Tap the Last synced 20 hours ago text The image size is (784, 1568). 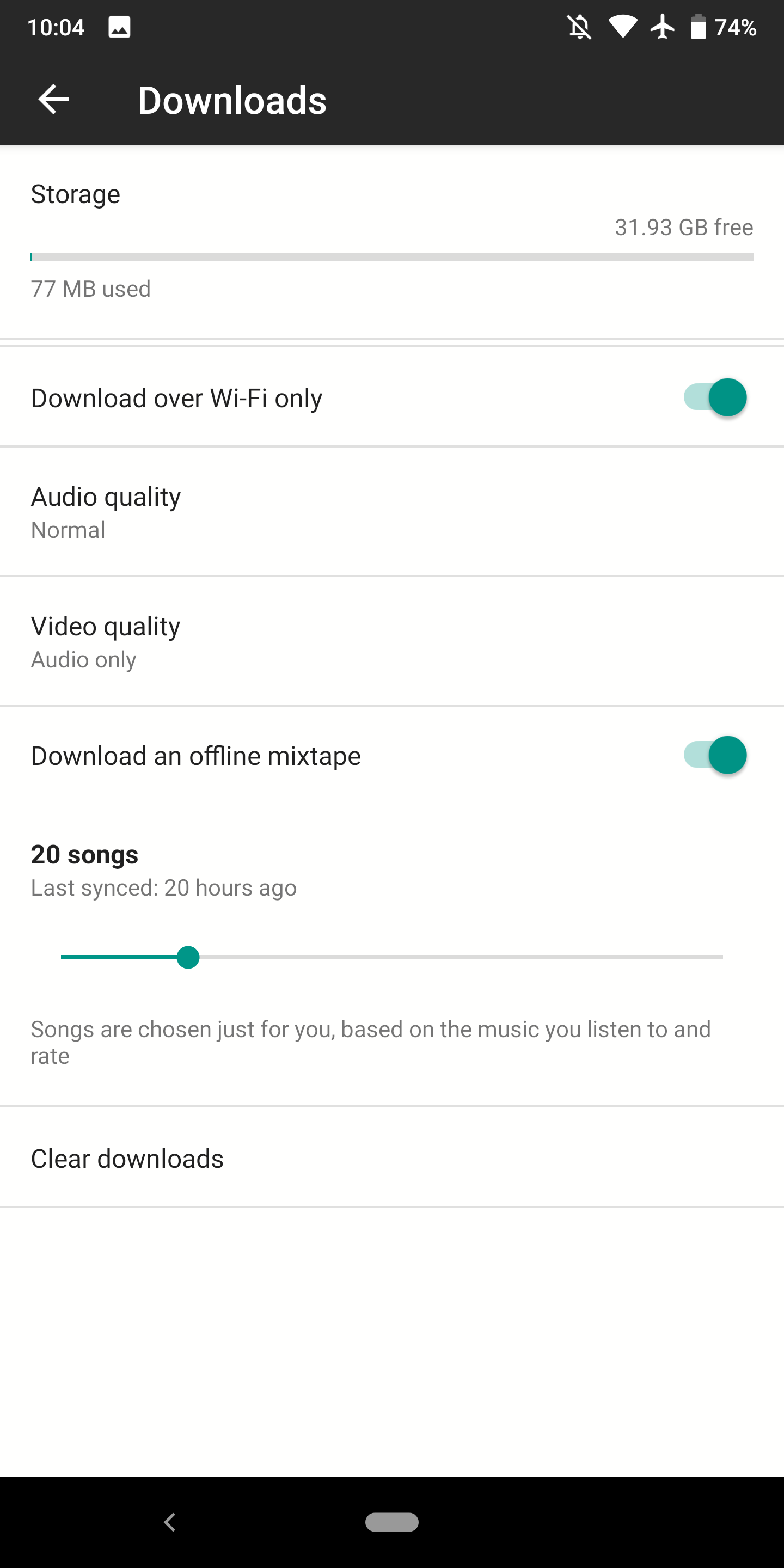[163, 887]
